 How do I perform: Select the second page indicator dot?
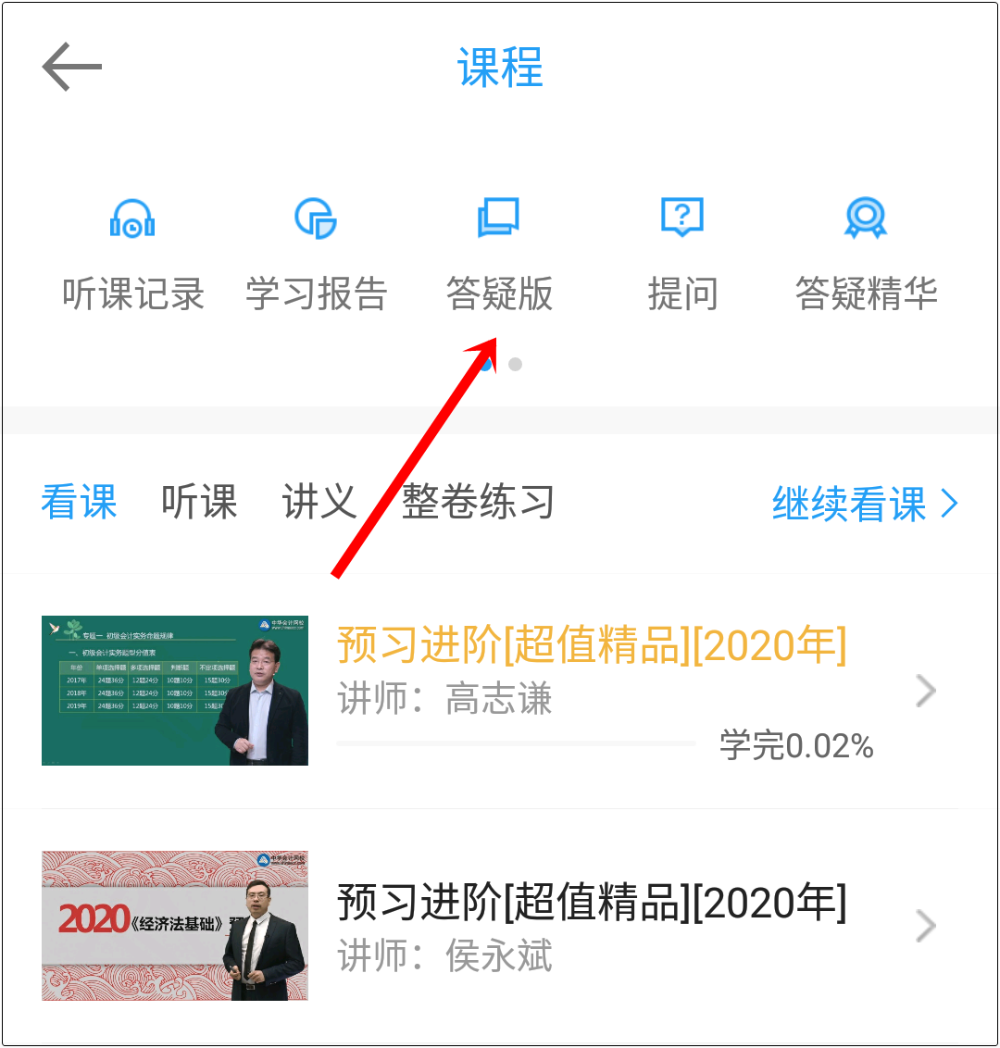[x=514, y=365]
